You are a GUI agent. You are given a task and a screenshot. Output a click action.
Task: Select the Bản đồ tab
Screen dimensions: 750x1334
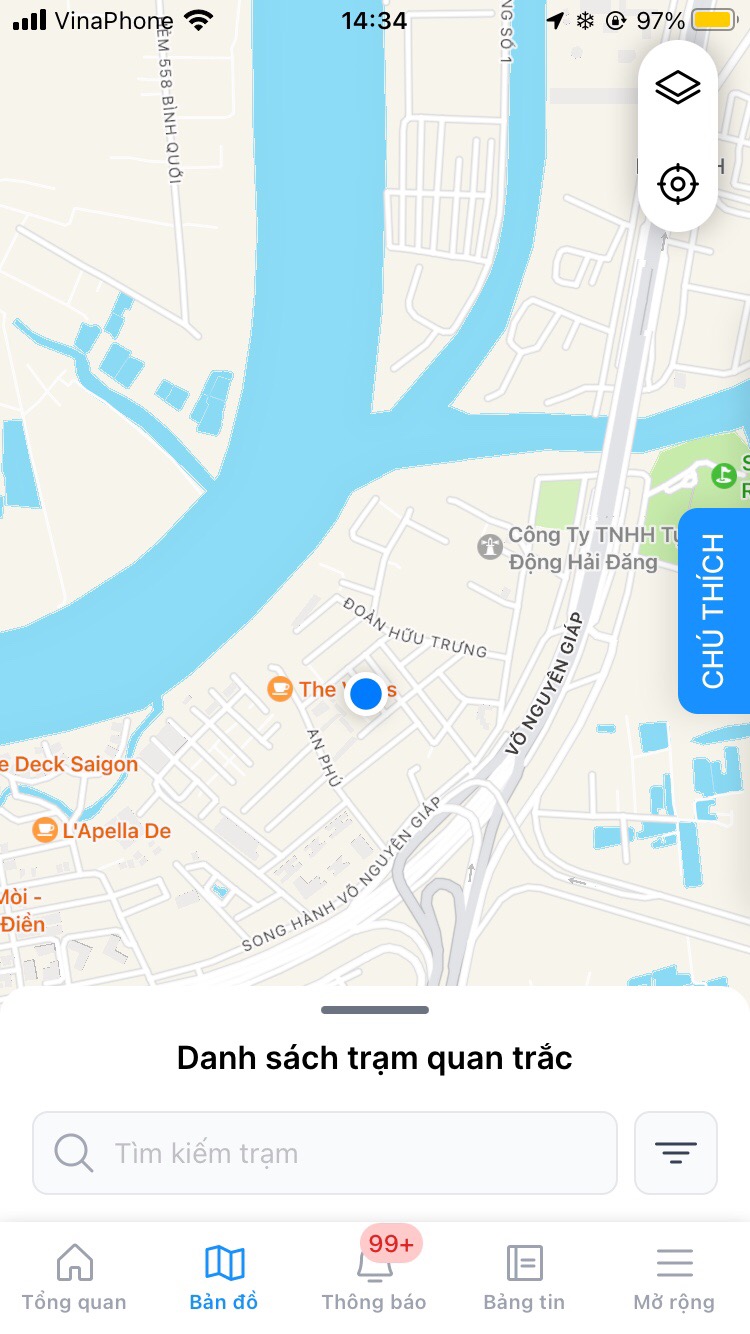click(224, 1278)
